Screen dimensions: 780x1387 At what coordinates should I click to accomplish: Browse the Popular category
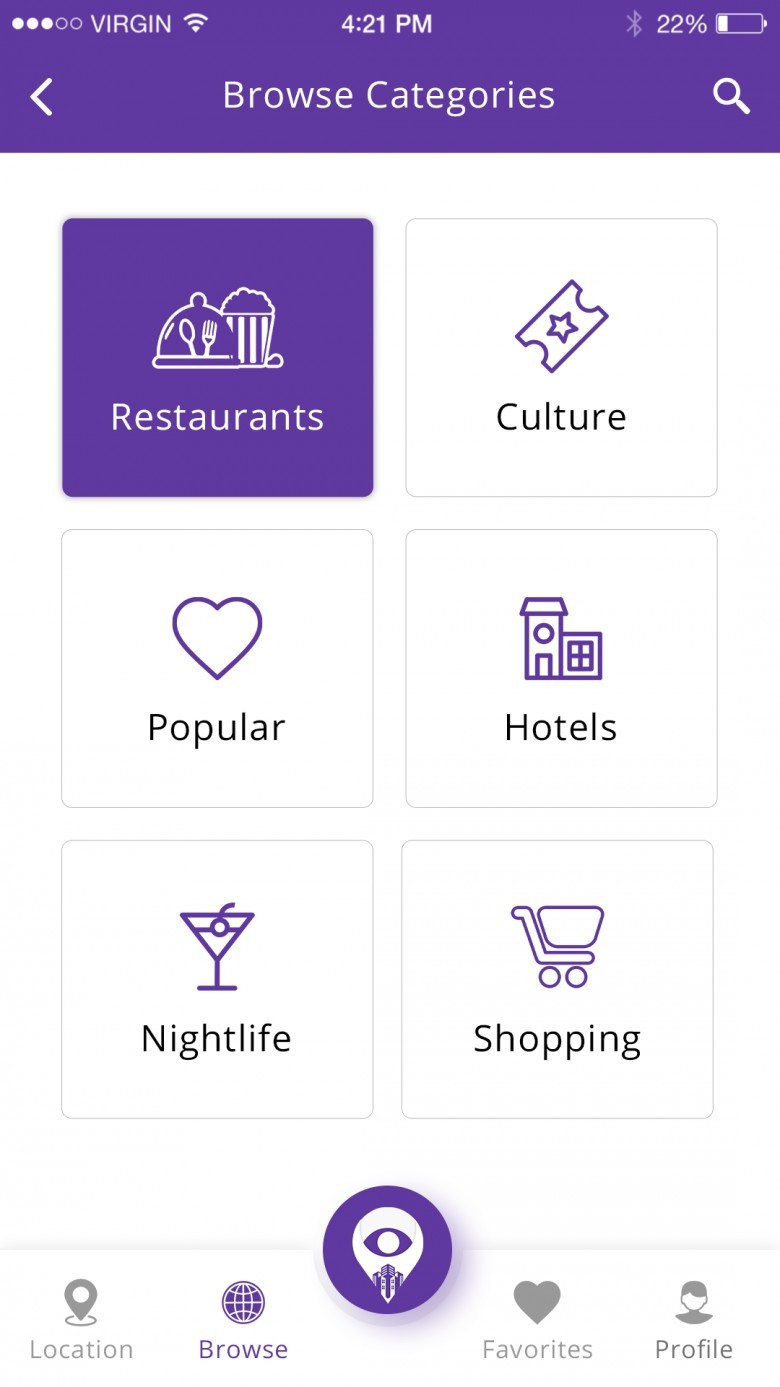click(217, 668)
